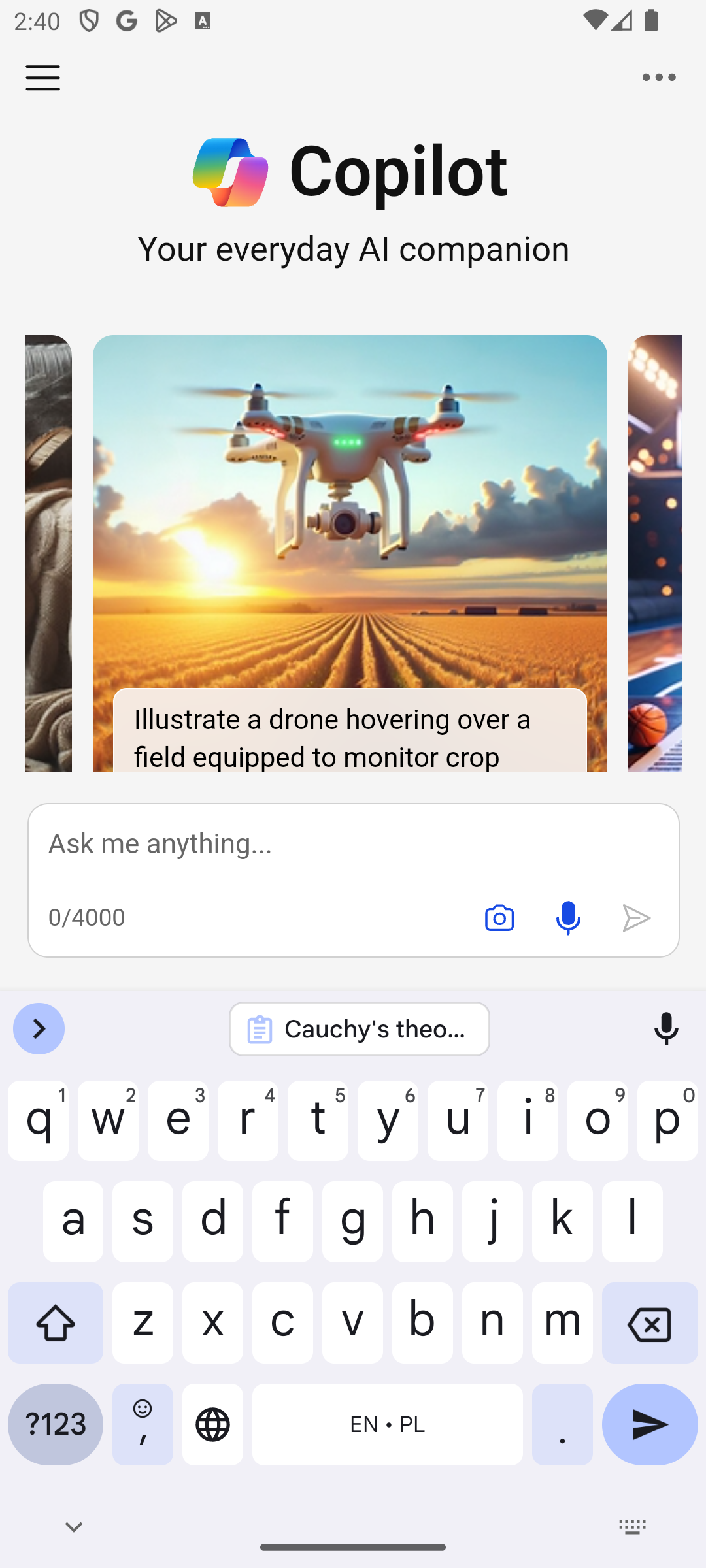Tap the keyboard's voice typing microphone
This screenshot has height=1568, width=706.
click(666, 1028)
